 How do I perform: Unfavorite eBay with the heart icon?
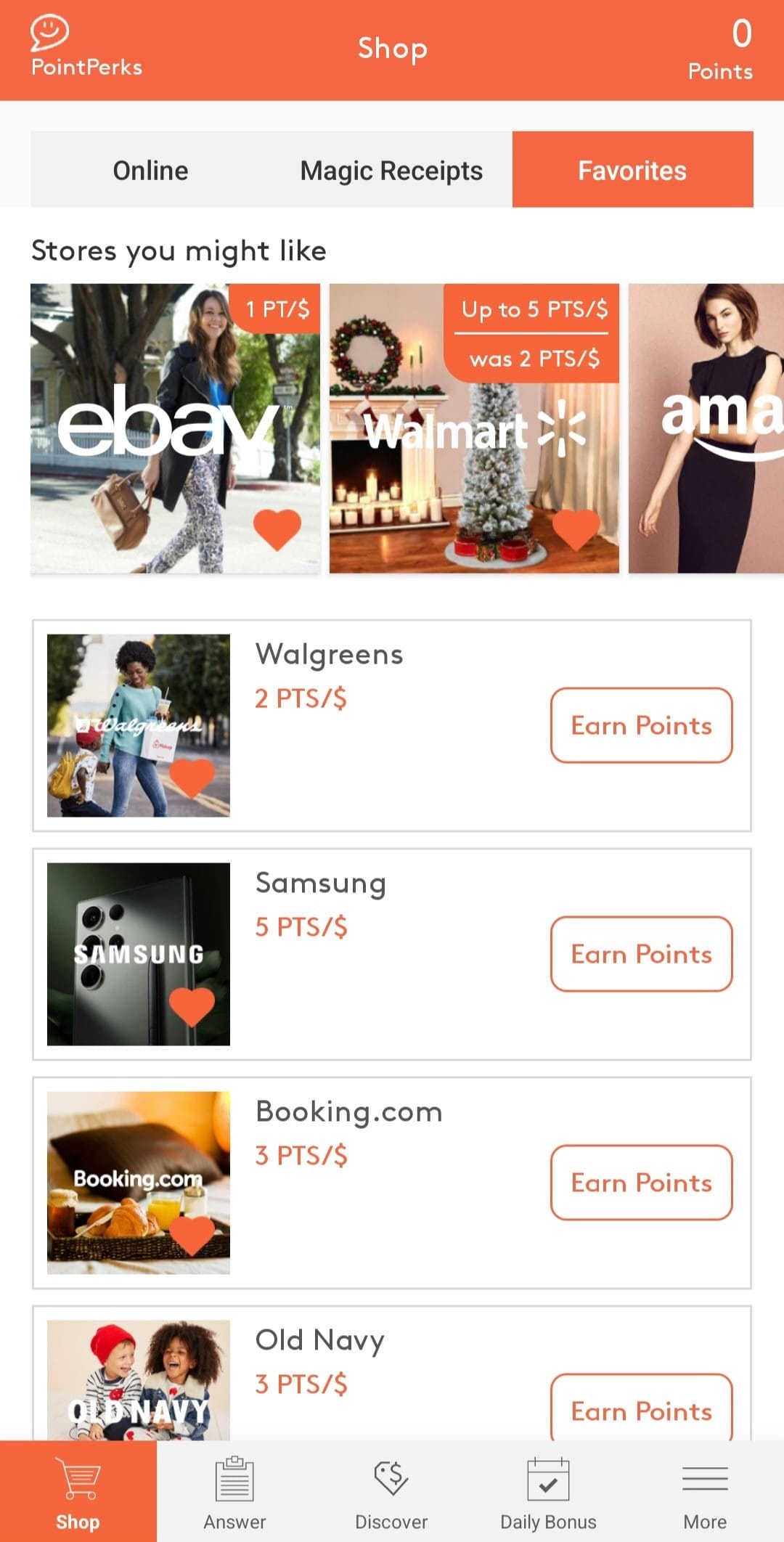point(277,529)
